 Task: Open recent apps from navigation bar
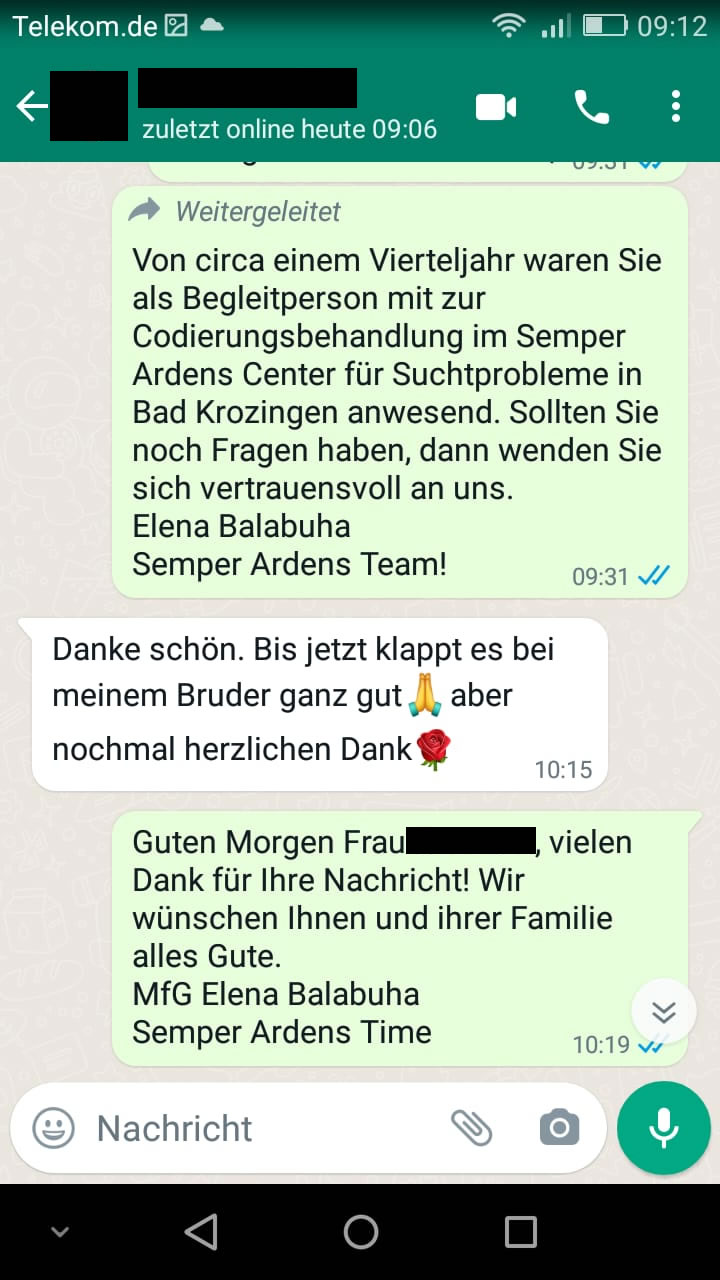click(520, 1232)
